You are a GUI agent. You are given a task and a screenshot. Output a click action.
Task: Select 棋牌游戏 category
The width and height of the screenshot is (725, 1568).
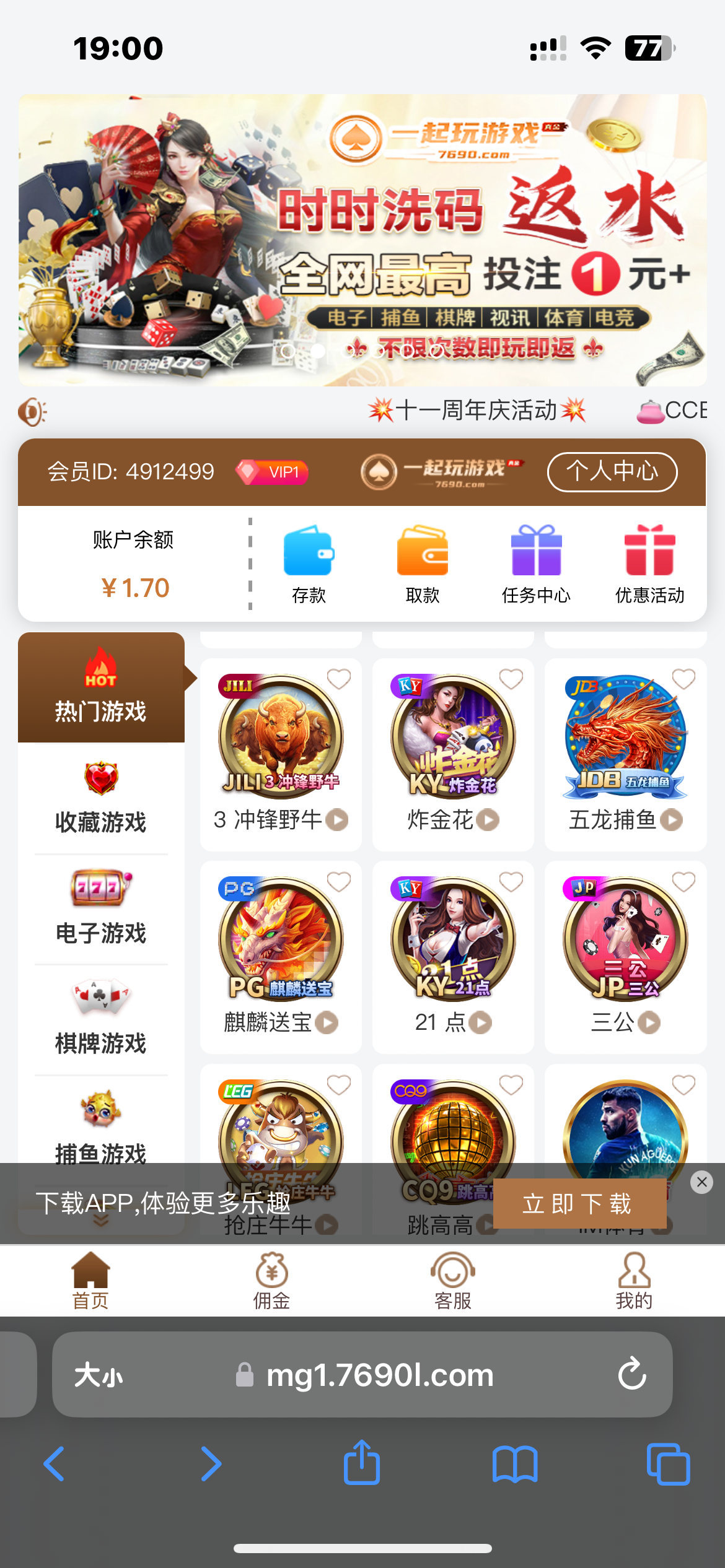click(101, 1019)
